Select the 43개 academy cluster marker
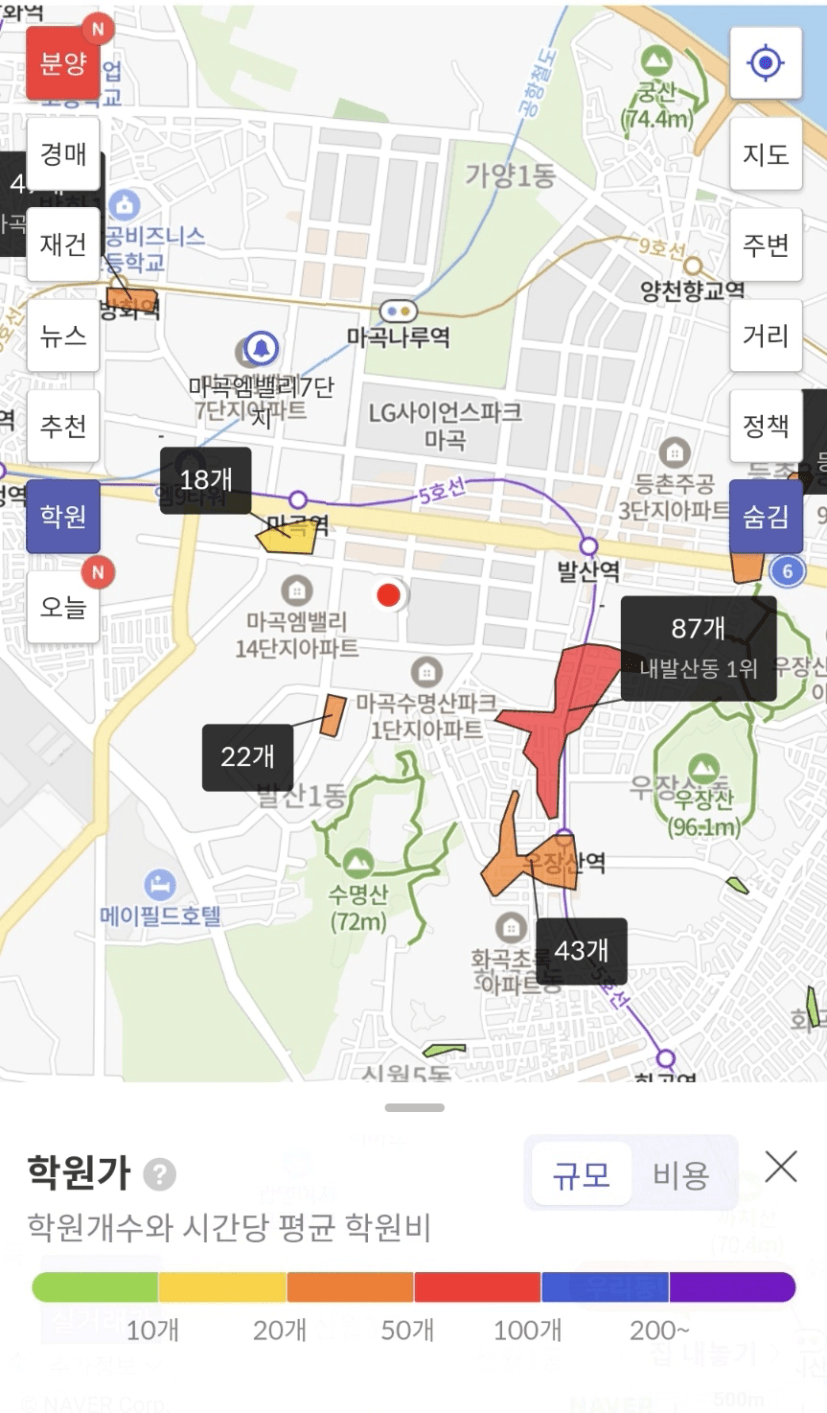827x1413 pixels. click(582, 951)
